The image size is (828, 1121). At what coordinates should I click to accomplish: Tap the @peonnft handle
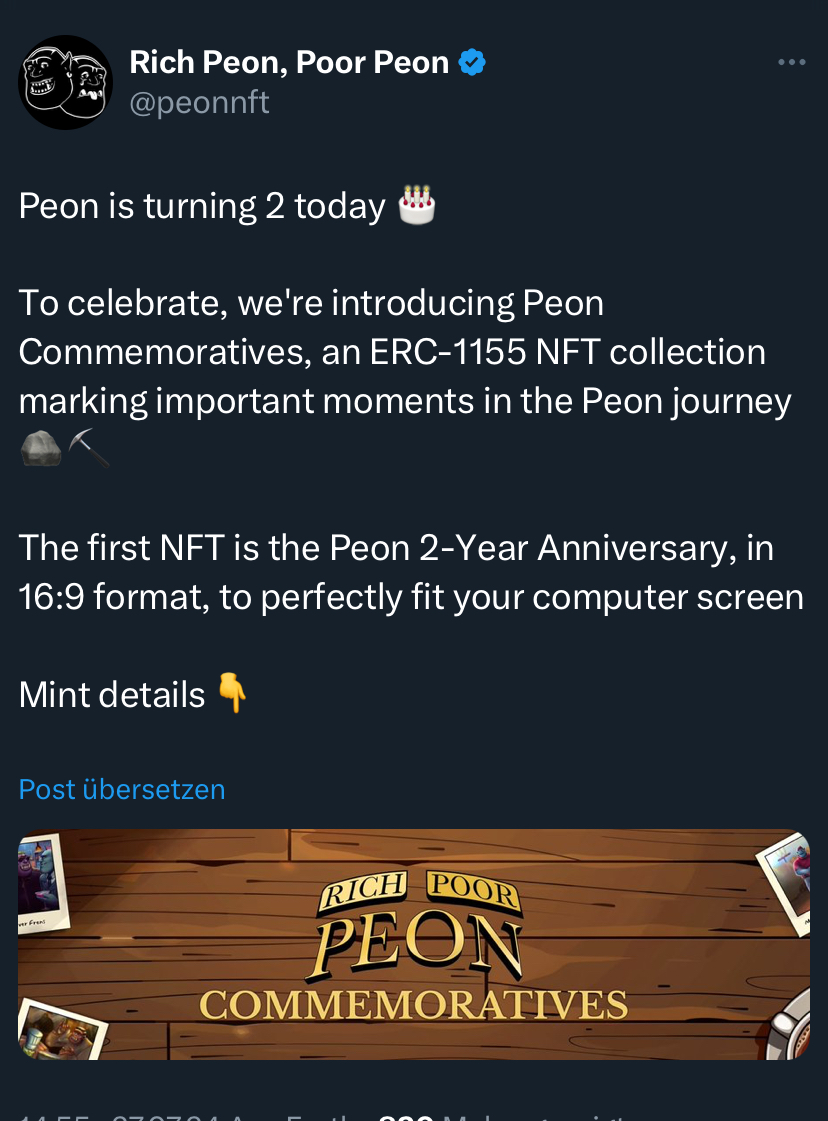199,102
